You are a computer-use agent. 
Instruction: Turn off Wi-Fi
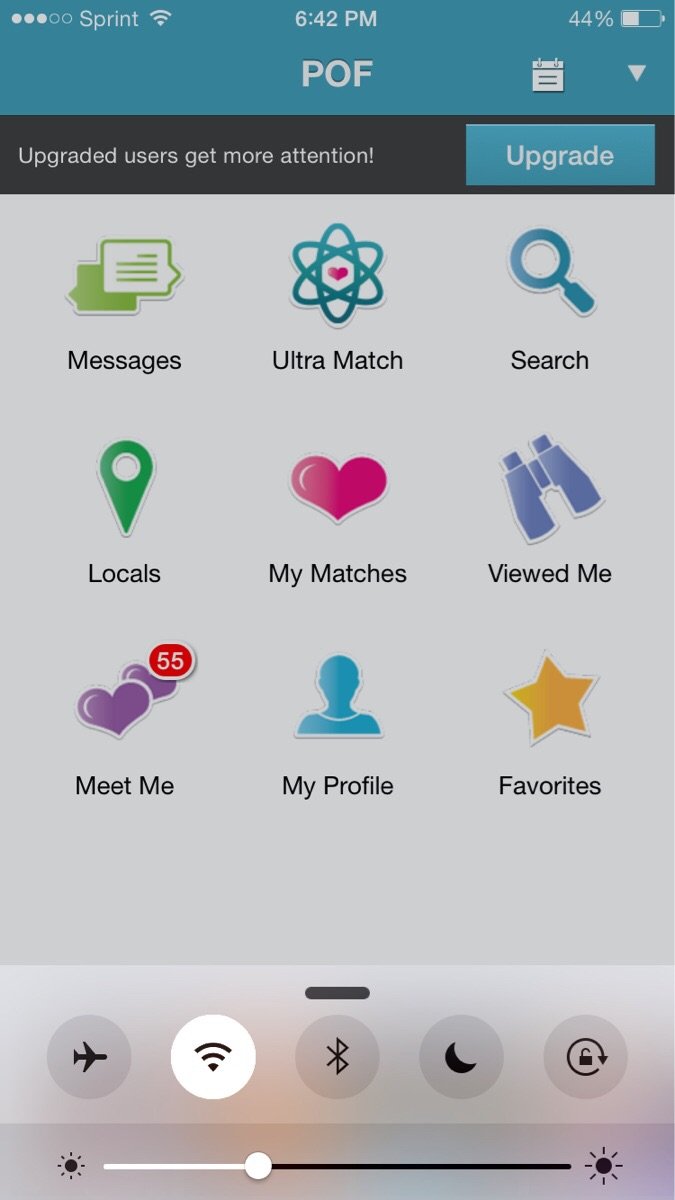(213, 1057)
